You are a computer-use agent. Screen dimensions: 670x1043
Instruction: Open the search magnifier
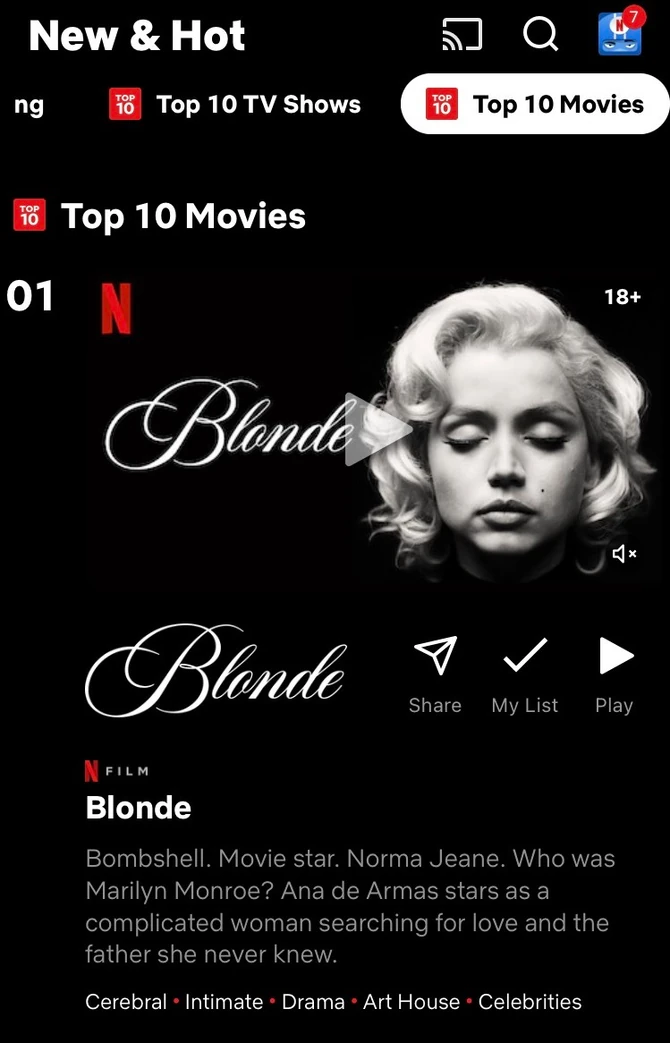540,36
